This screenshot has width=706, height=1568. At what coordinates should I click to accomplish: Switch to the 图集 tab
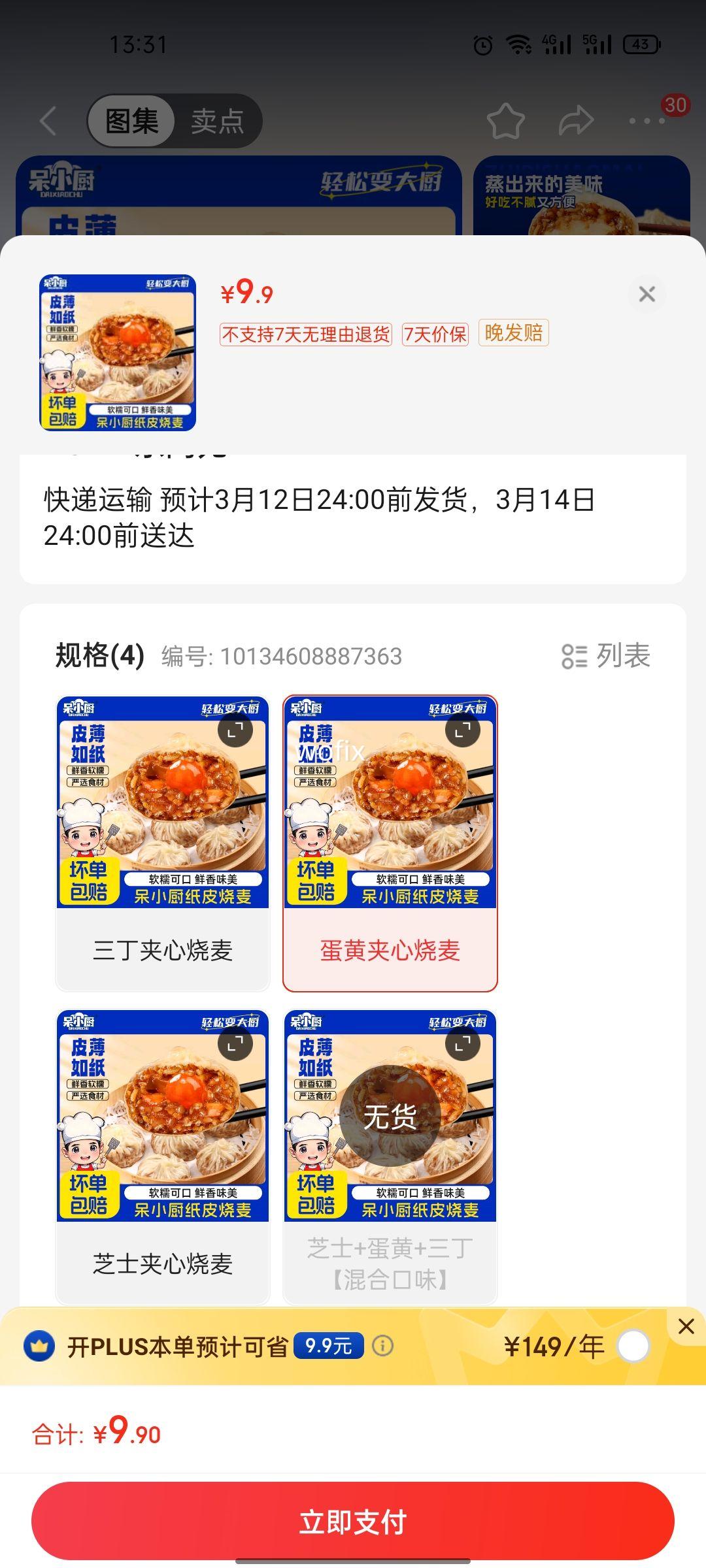point(132,121)
